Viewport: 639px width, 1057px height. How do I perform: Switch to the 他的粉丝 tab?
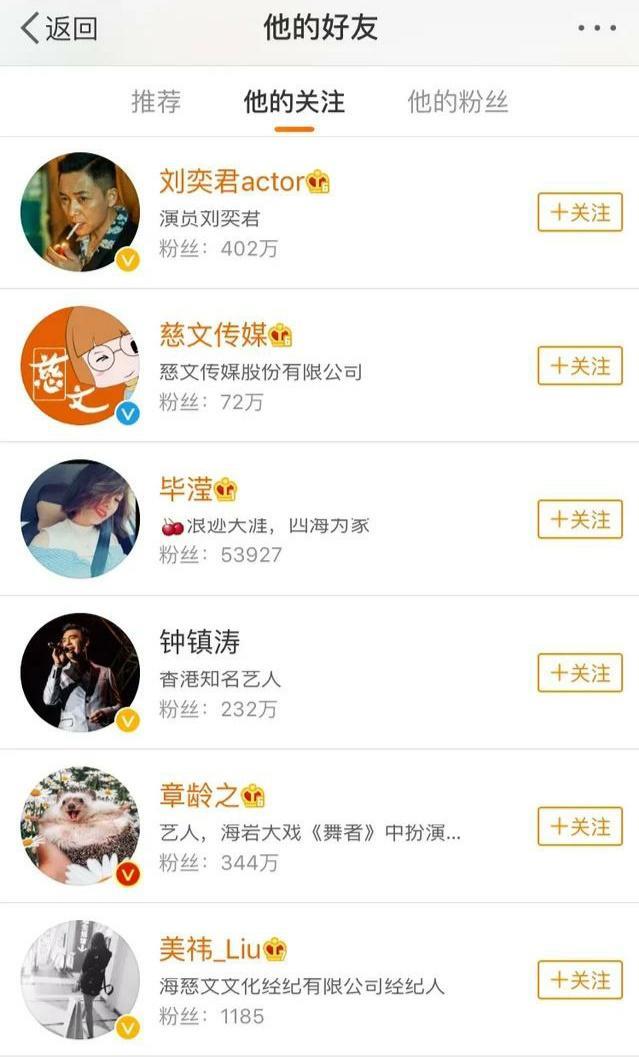tap(458, 102)
